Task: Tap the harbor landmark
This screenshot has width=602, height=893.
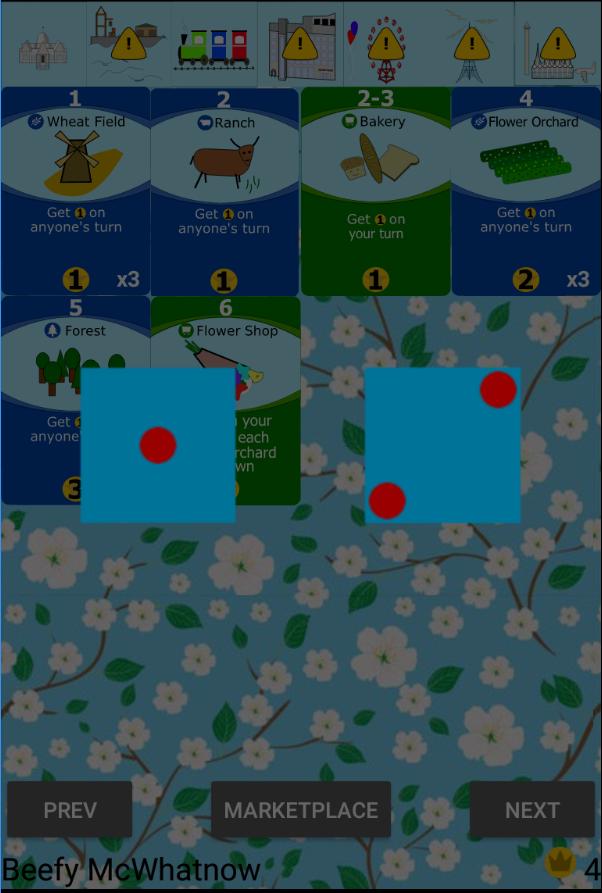Action: pos(127,45)
